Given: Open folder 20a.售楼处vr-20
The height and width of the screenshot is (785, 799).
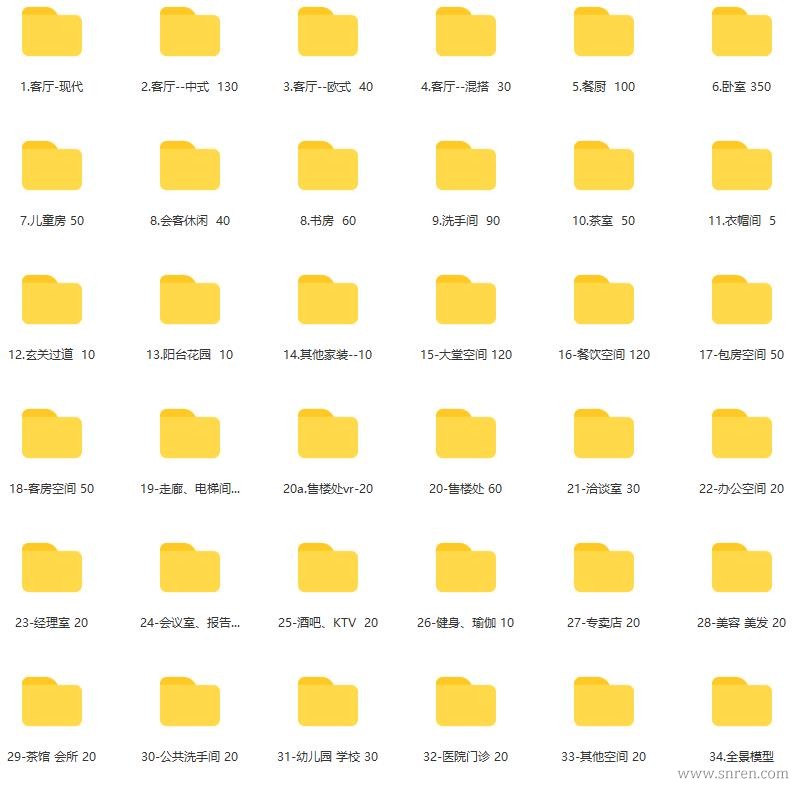Looking at the screenshot, I should pos(328,434).
